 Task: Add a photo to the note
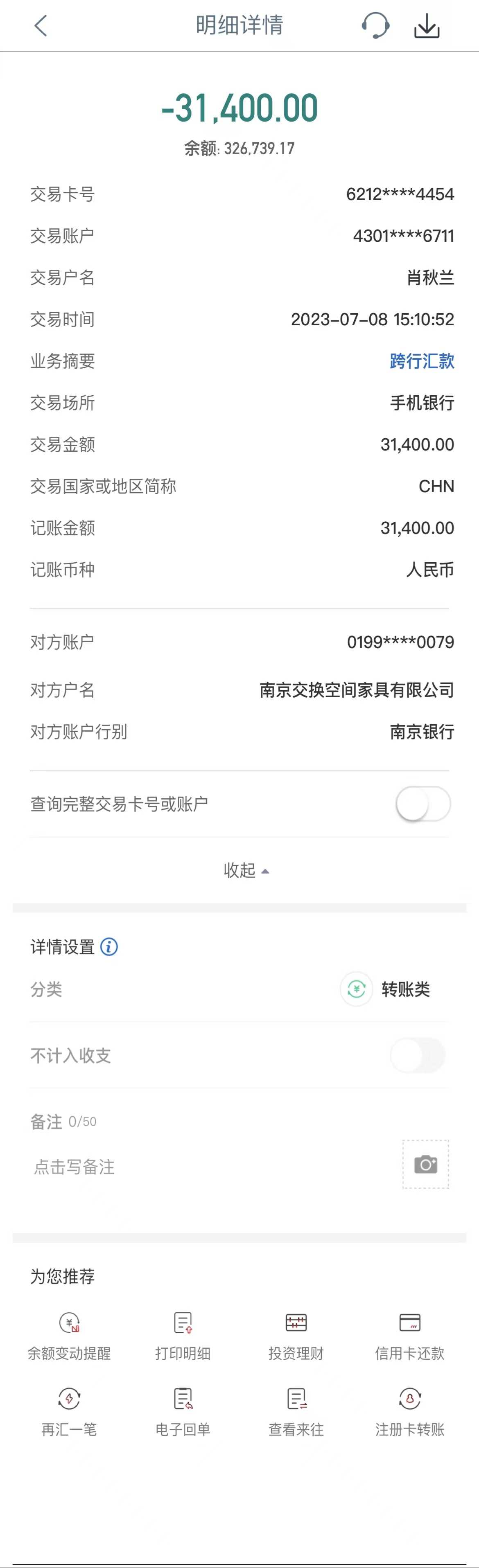(x=425, y=1164)
